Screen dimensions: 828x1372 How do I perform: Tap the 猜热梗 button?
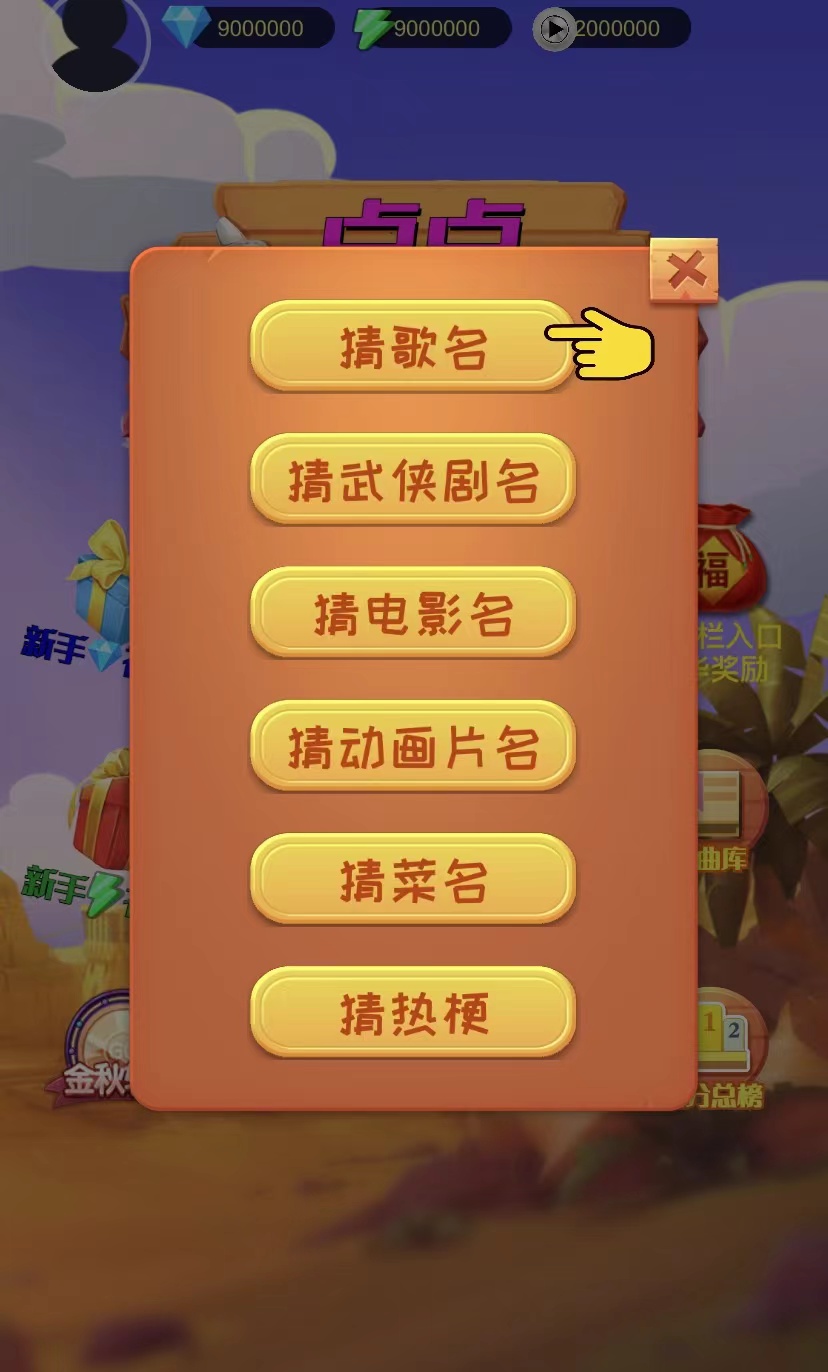point(412,1012)
